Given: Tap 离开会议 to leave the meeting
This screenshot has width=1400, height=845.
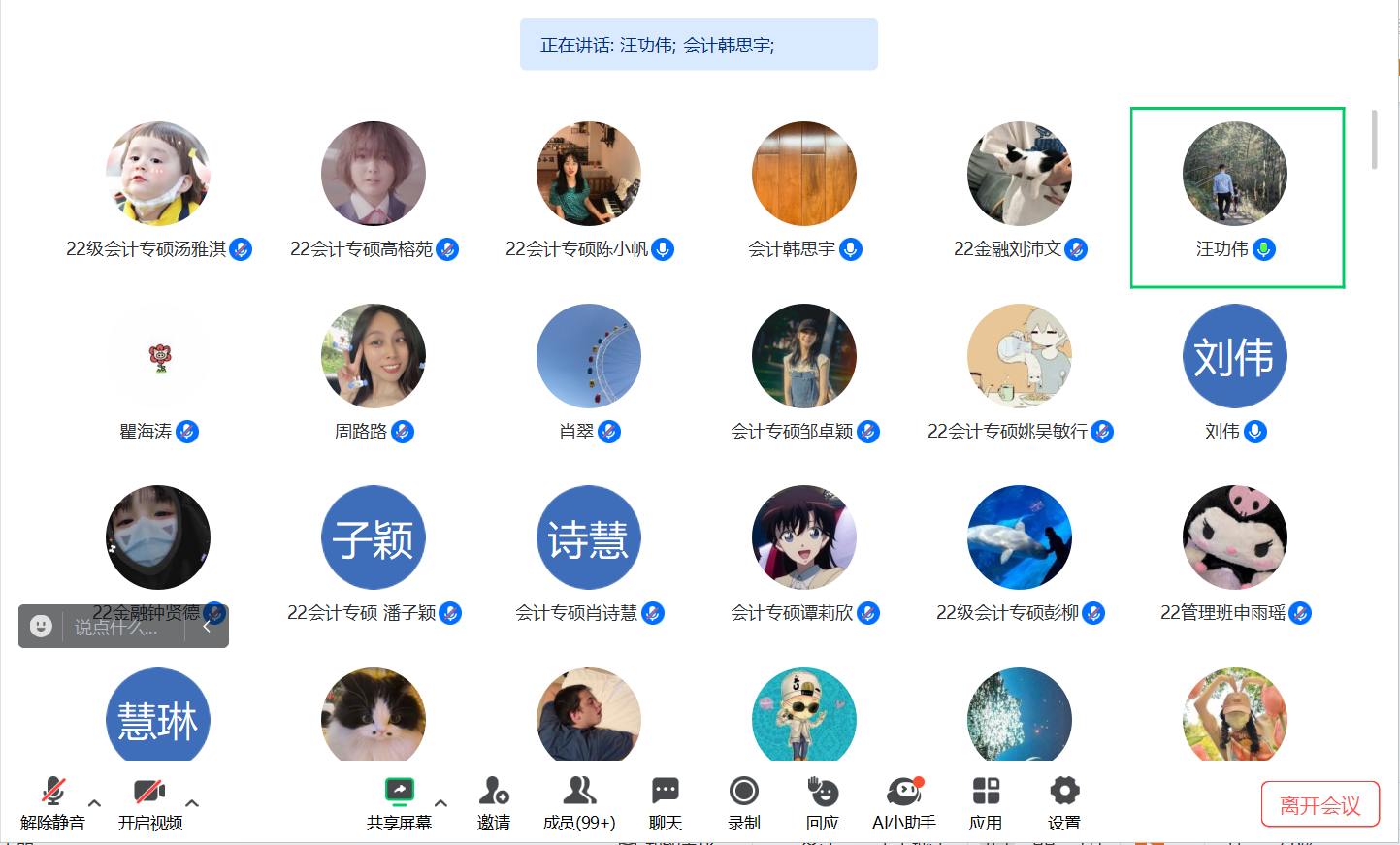Looking at the screenshot, I should [x=1319, y=804].
